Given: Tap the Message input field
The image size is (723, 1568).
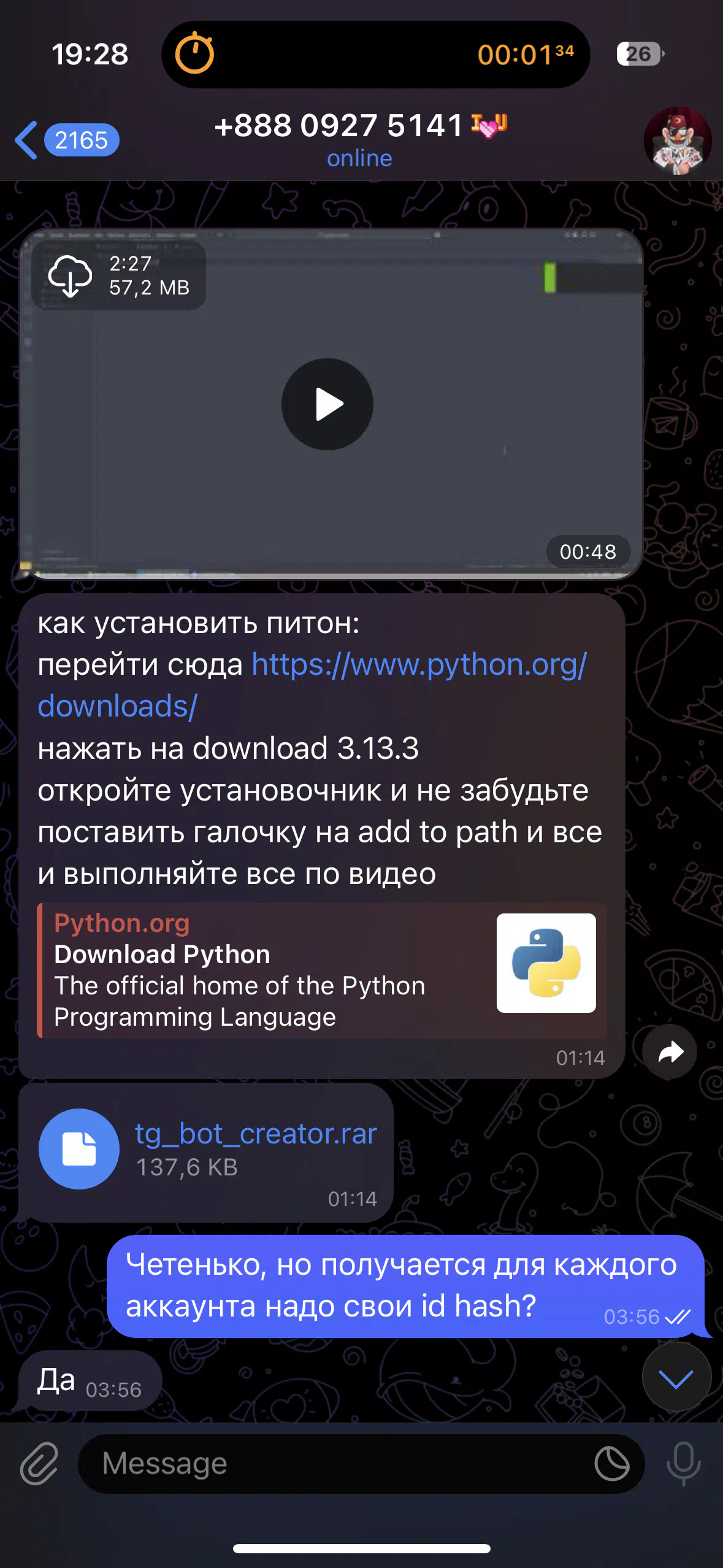Looking at the screenshot, I should [x=343, y=1464].
